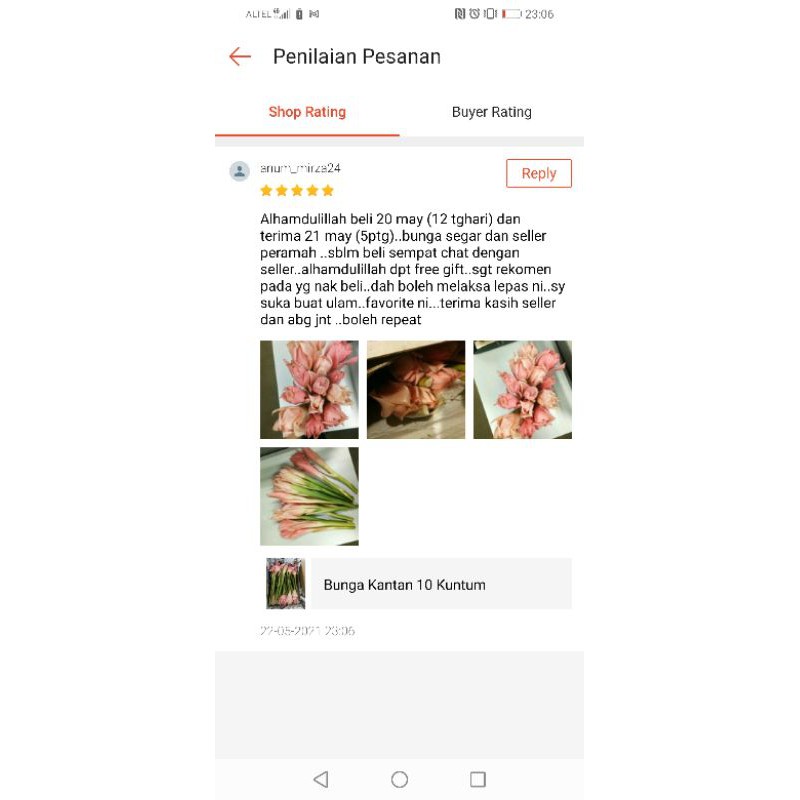Open the second review photo
Viewport: 800px width, 800px height.
tap(416, 390)
